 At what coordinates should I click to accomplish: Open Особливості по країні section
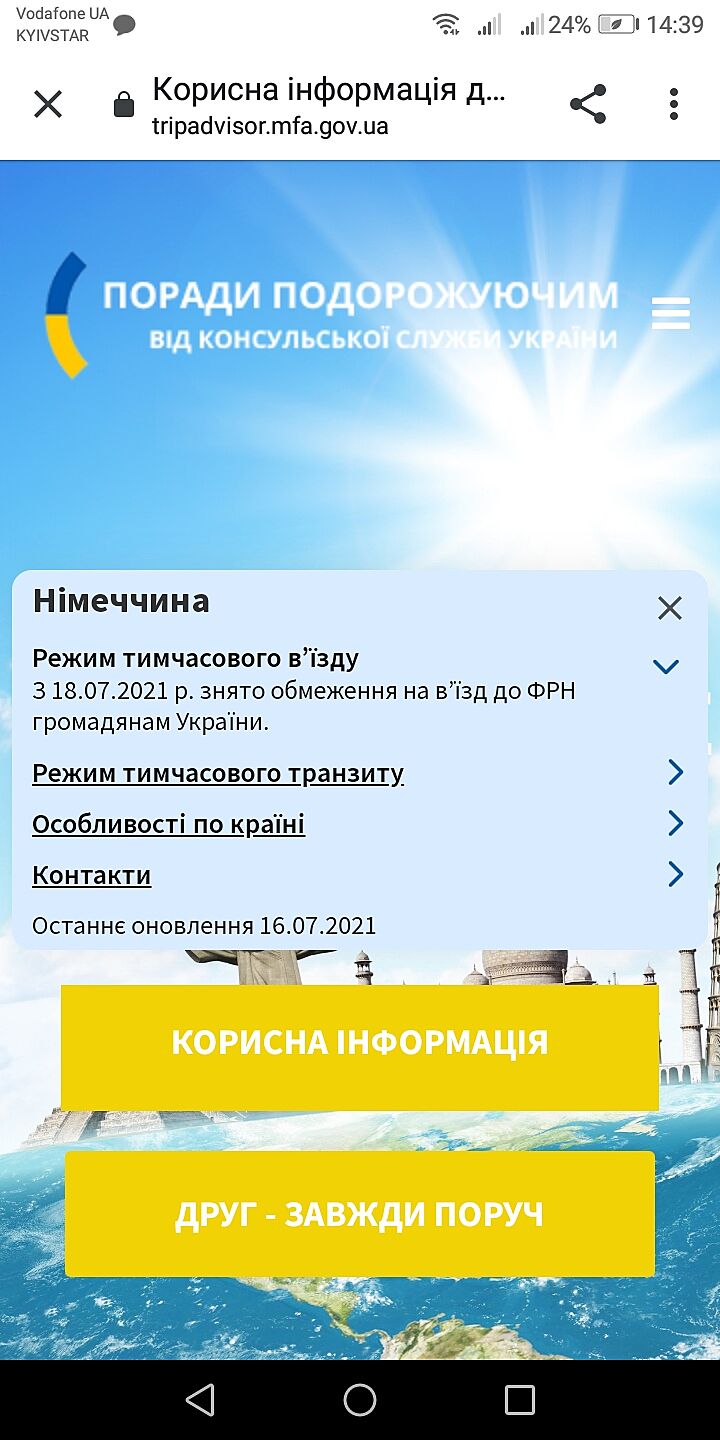[168, 824]
